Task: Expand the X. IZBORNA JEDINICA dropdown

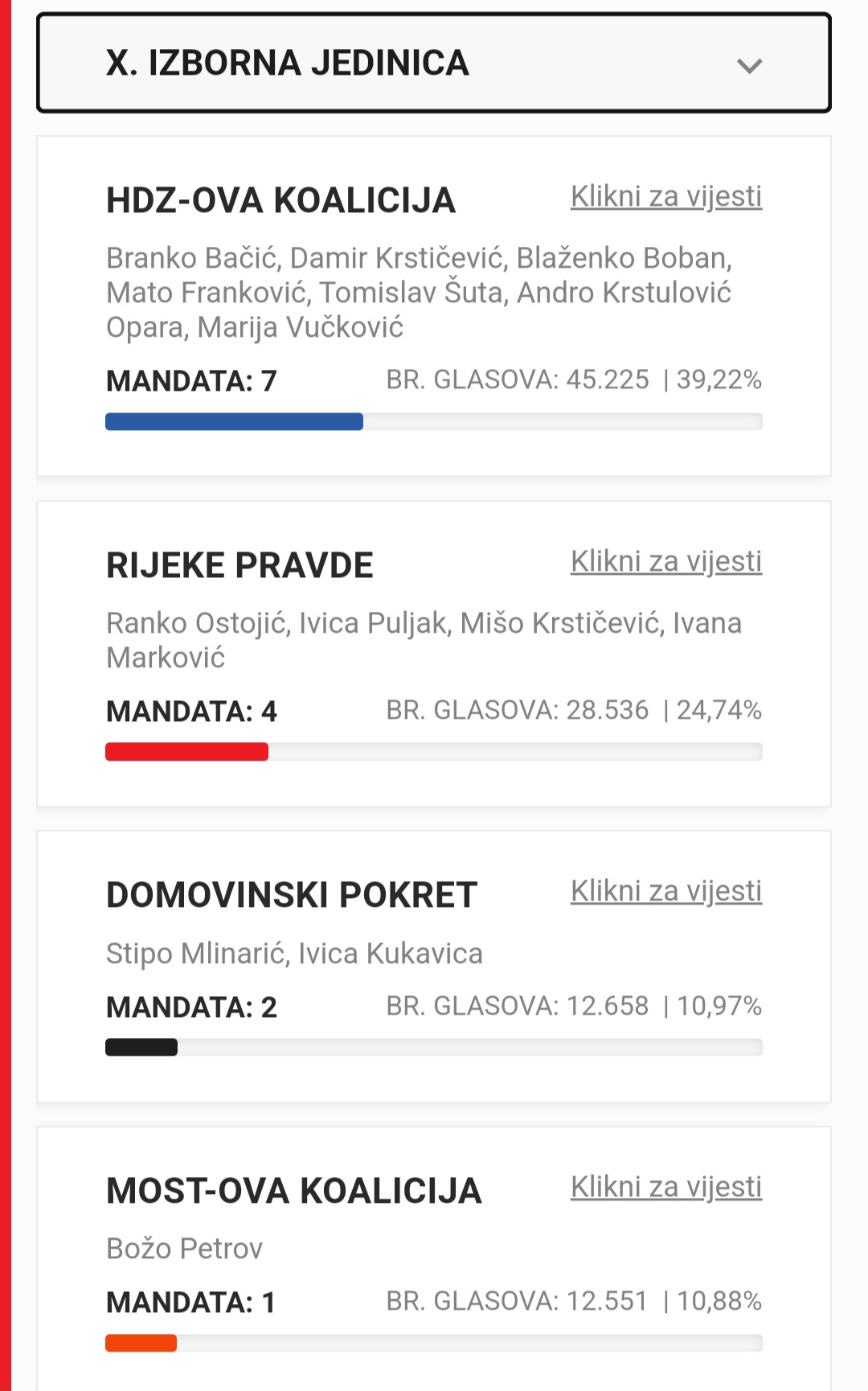Action: pos(434,63)
